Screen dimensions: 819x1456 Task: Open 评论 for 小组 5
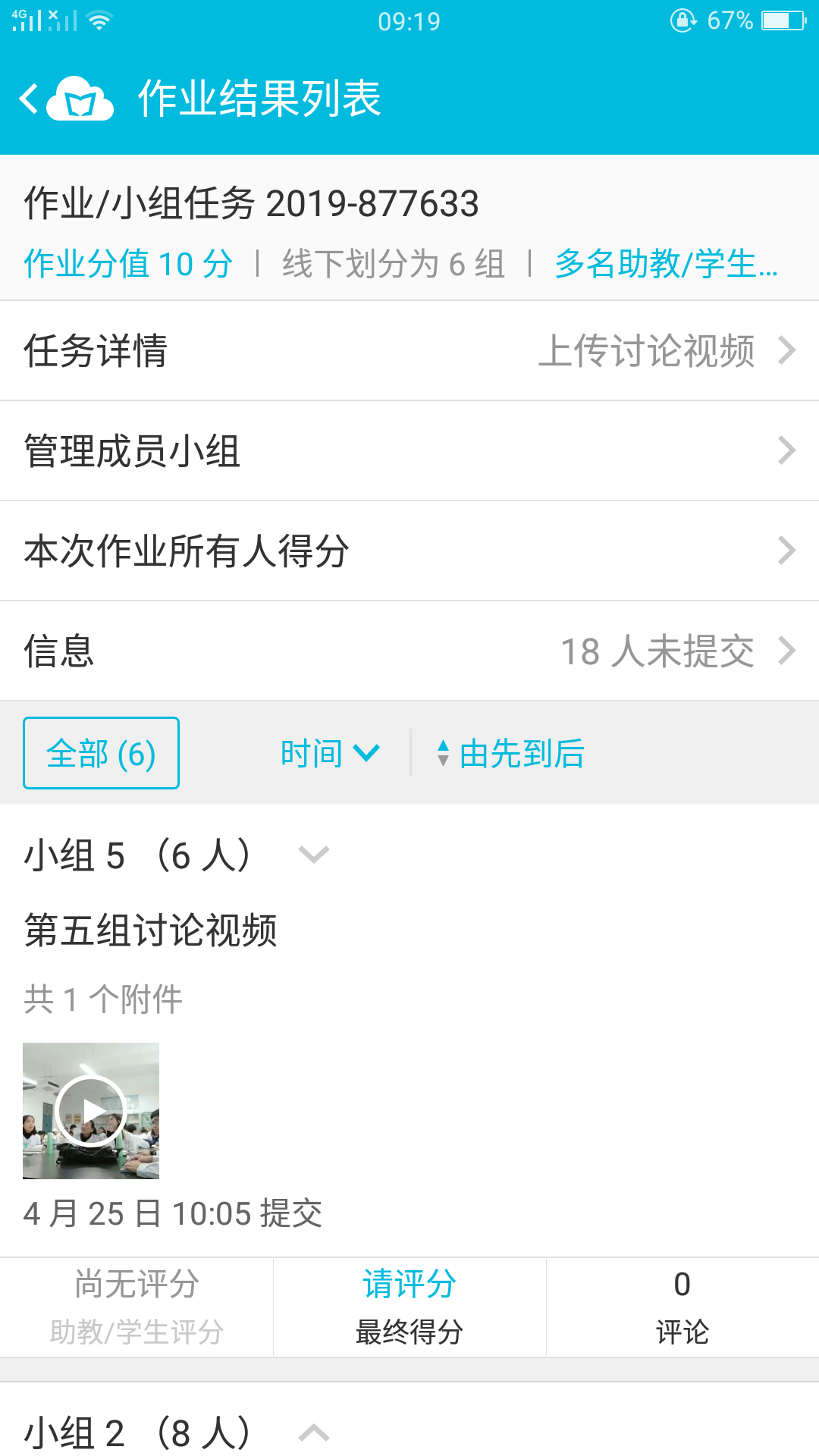coord(682,1307)
